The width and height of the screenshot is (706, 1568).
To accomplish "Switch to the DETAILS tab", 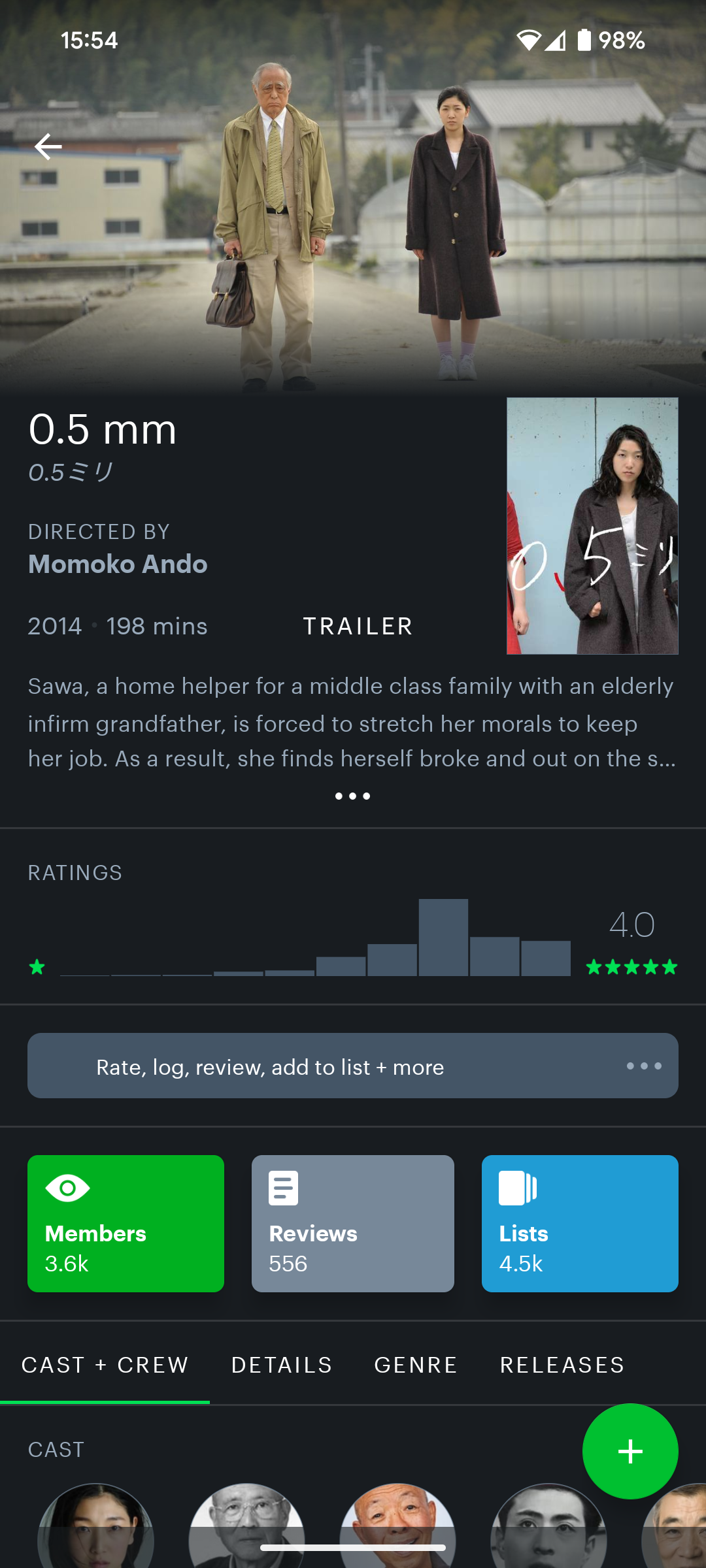I will pyautogui.click(x=282, y=1365).
